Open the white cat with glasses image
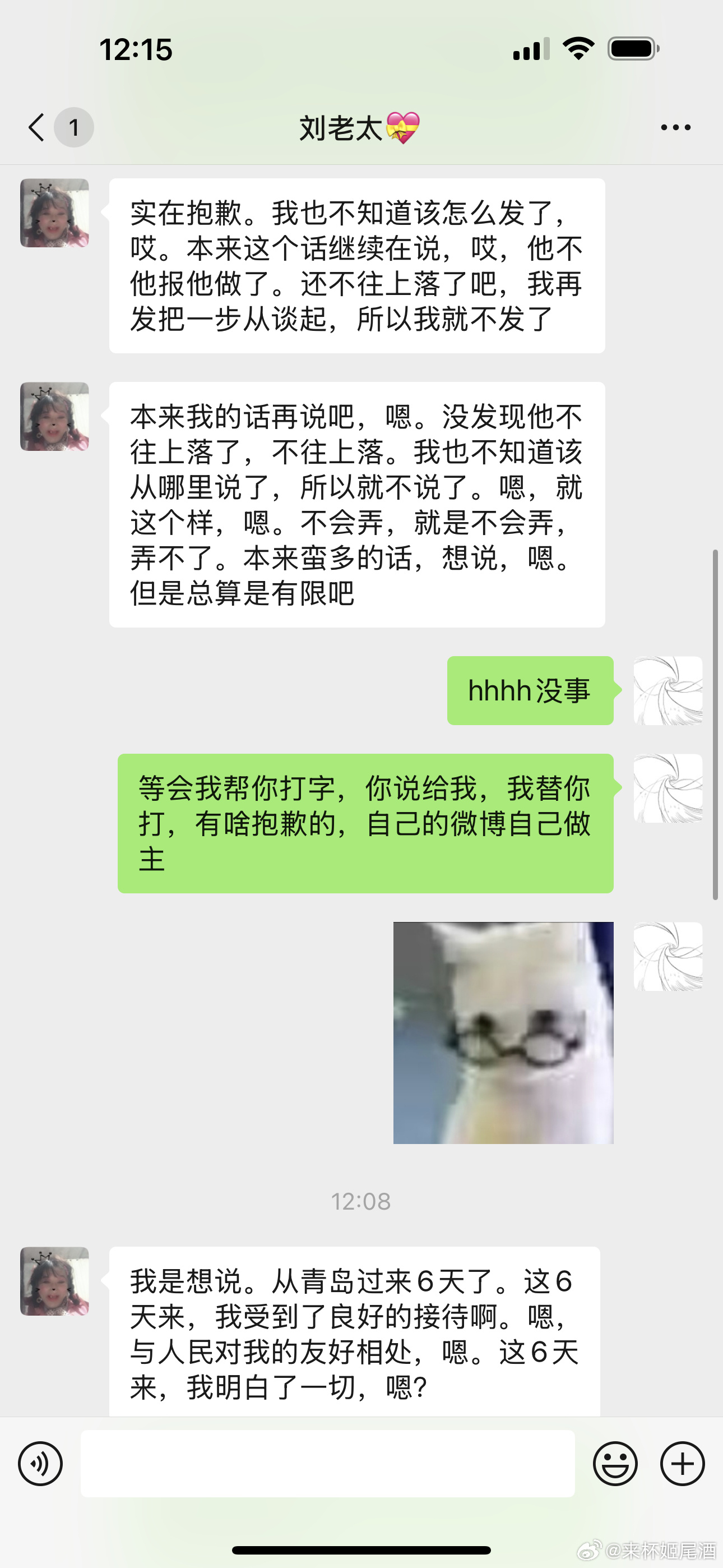 coord(503,1032)
